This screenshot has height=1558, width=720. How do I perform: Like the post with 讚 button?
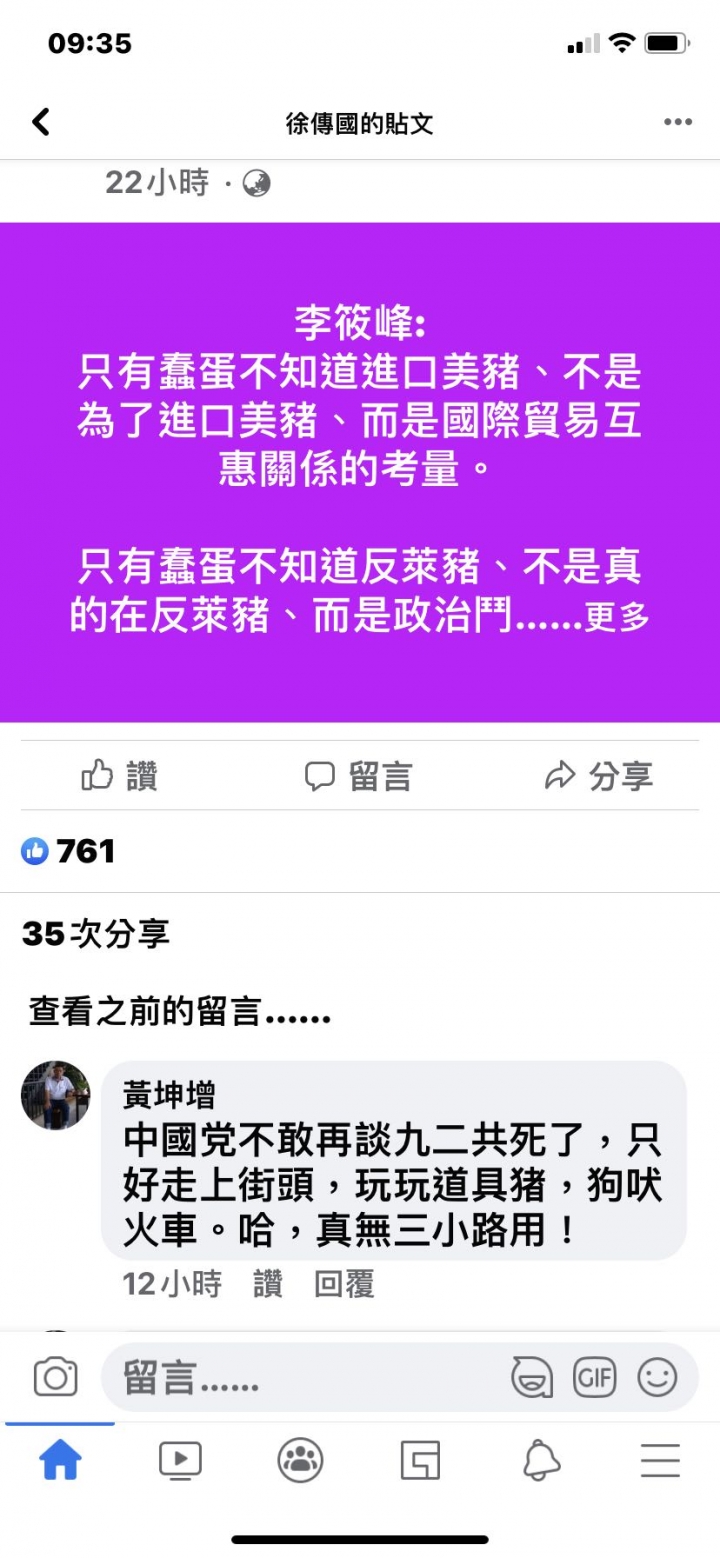120,776
